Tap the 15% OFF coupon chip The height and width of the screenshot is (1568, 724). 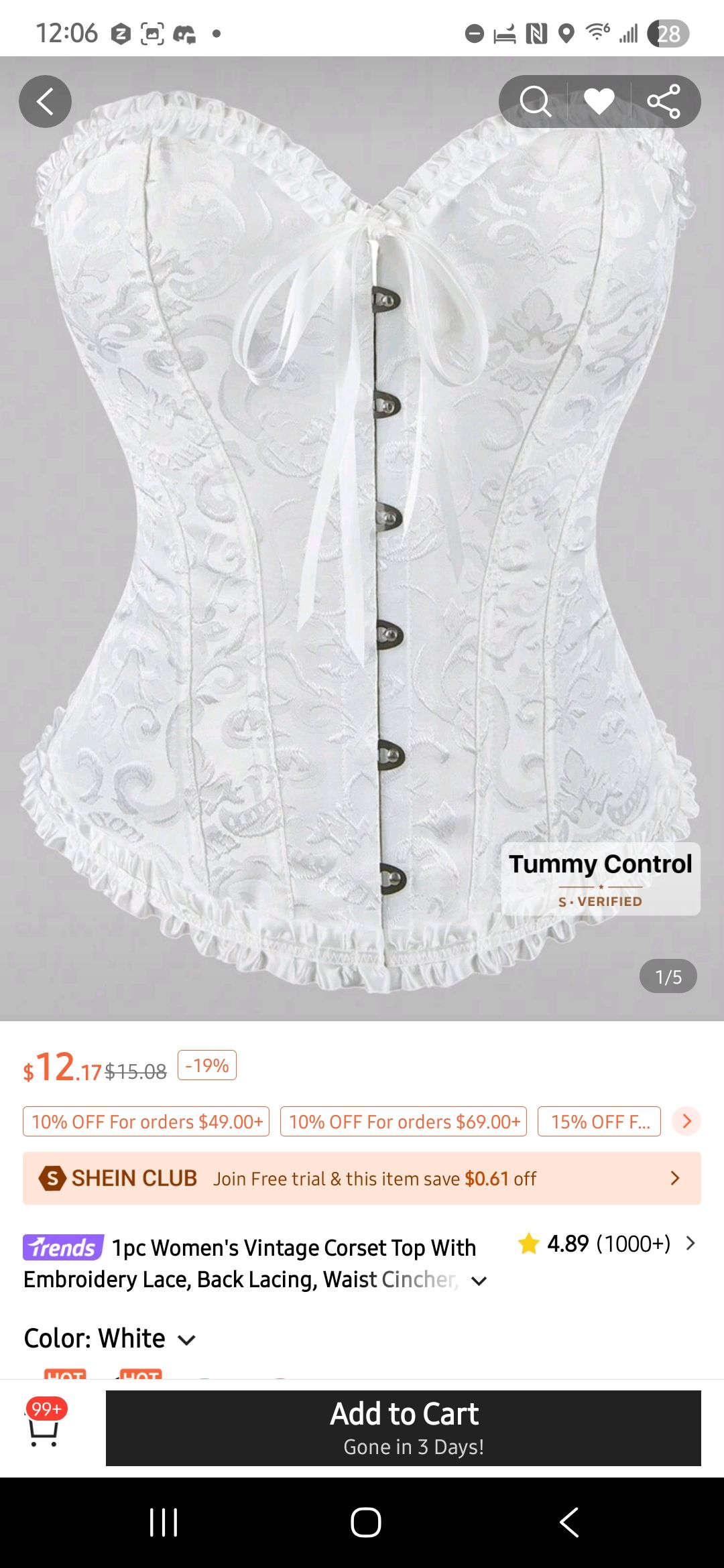(x=599, y=1122)
